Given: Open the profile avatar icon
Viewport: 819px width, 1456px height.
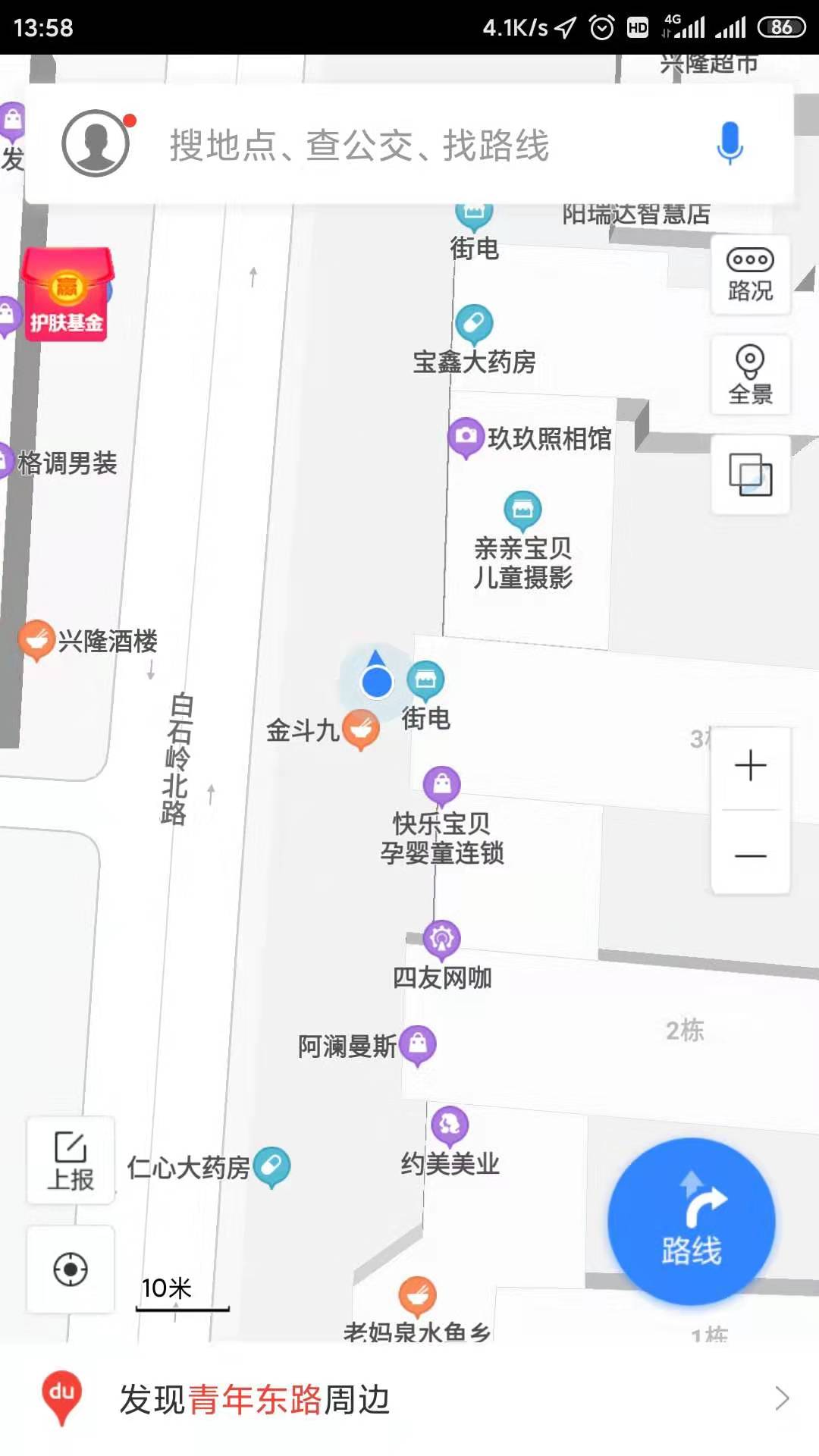Looking at the screenshot, I should (x=96, y=143).
